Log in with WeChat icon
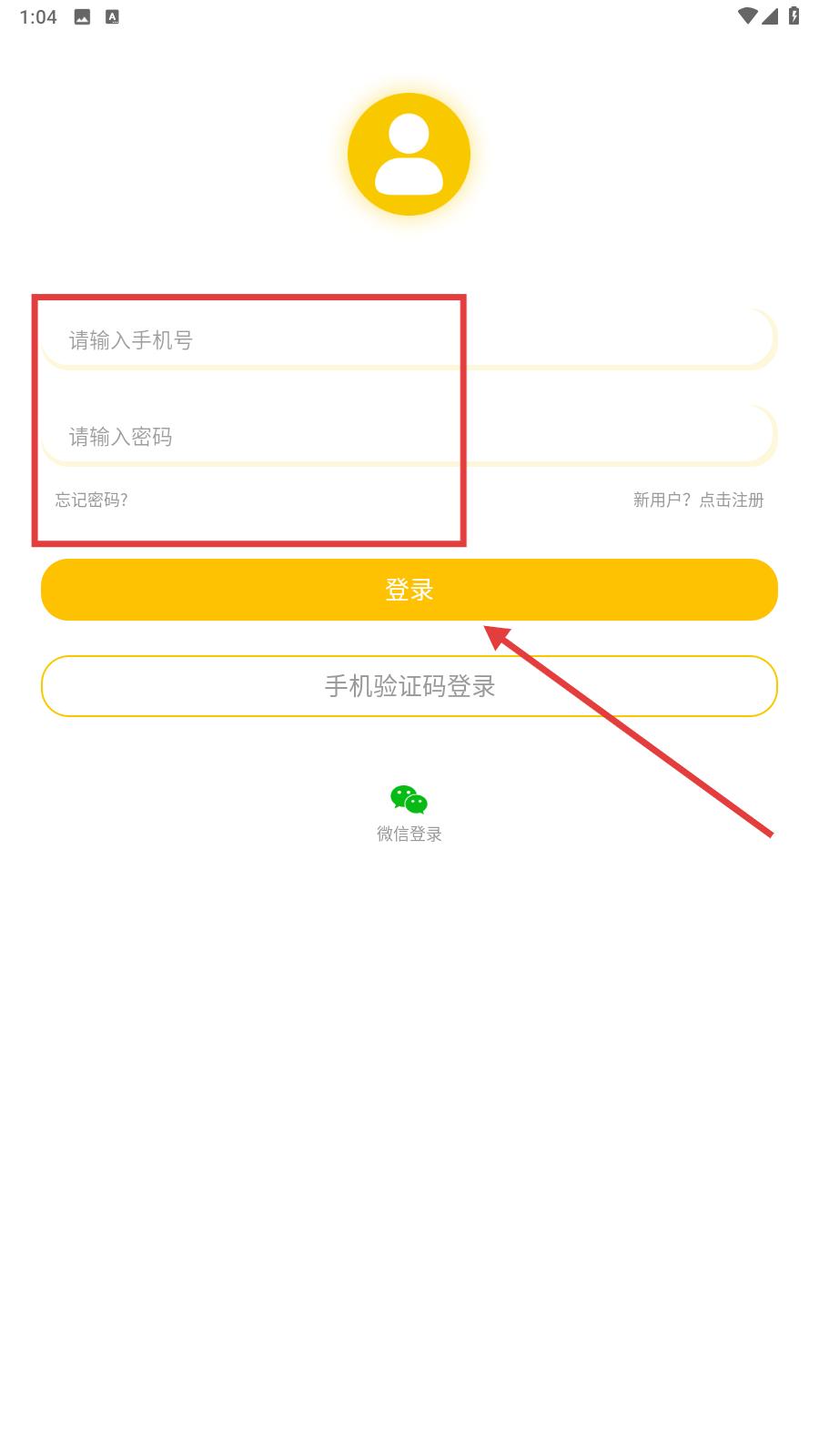The width and height of the screenshot is (819, 1456). (409, 800)
